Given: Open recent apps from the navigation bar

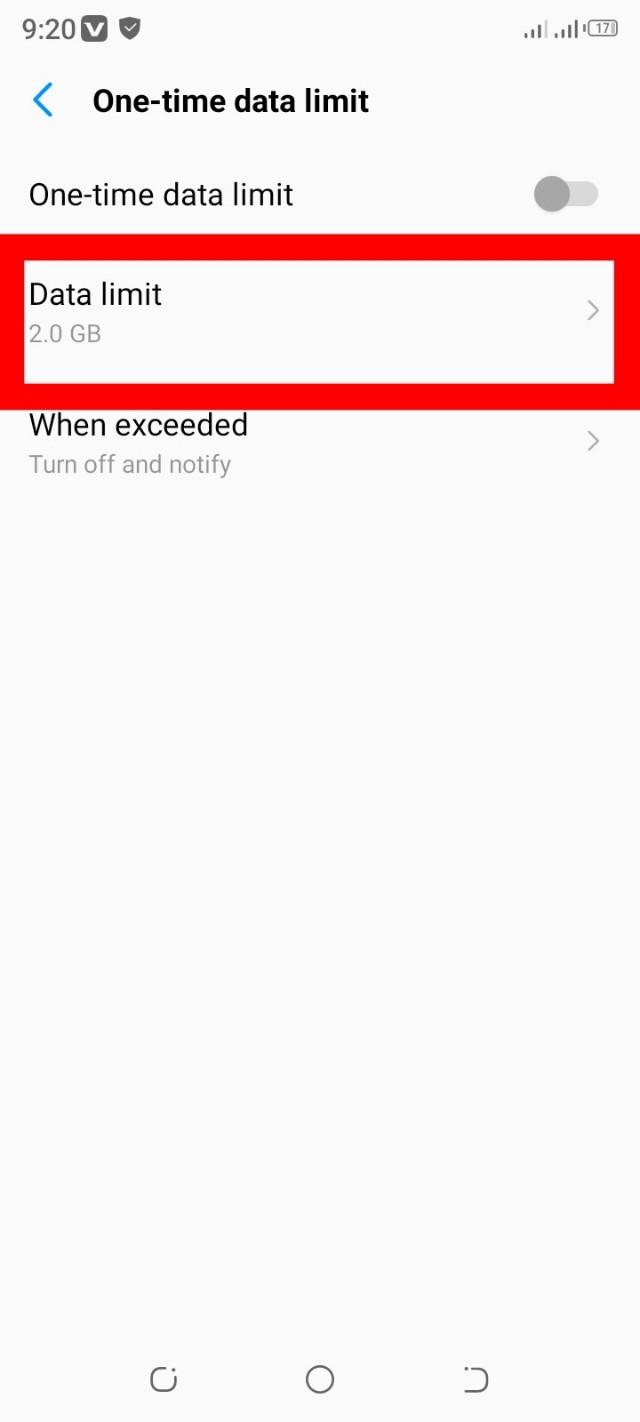Looking at the screenshot, I should pos(163,1380).
